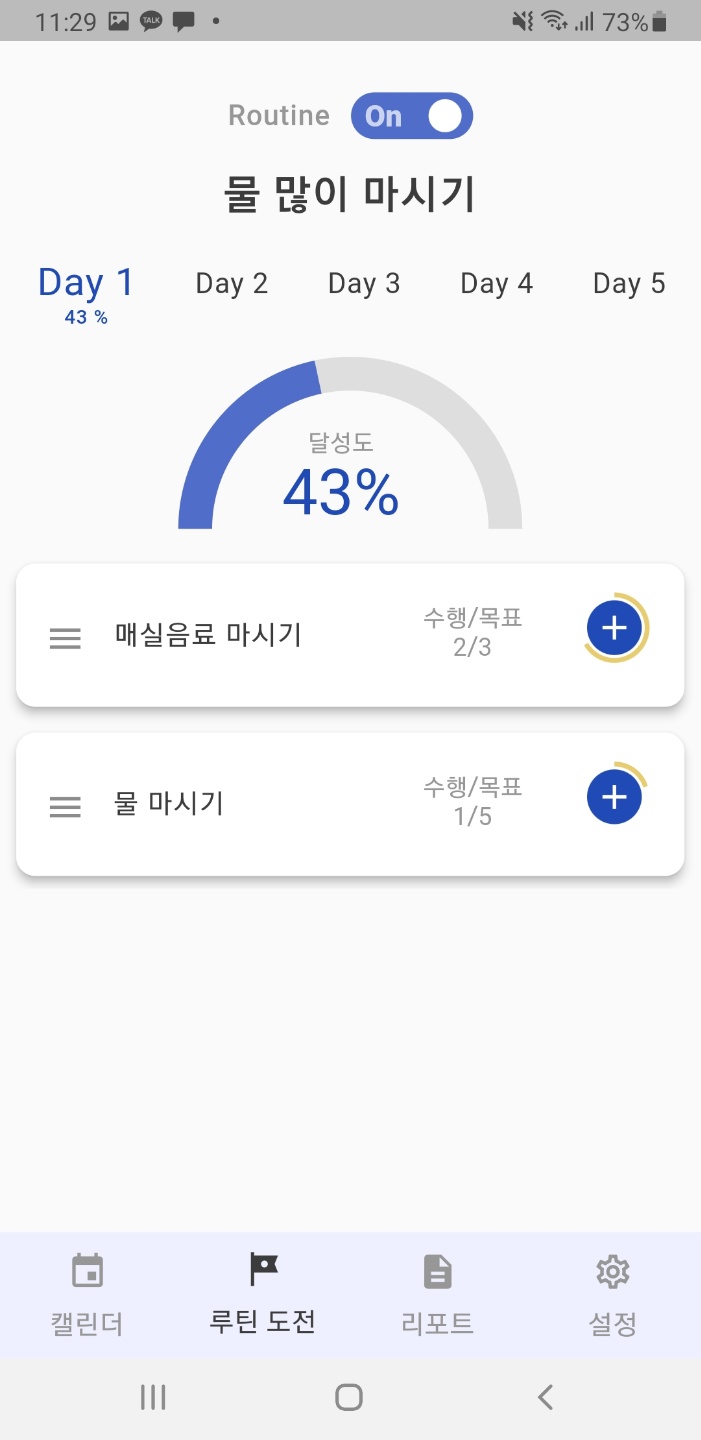Turn off the Routine switch
Screen dimensions: 701x1440
pos(411,116)
